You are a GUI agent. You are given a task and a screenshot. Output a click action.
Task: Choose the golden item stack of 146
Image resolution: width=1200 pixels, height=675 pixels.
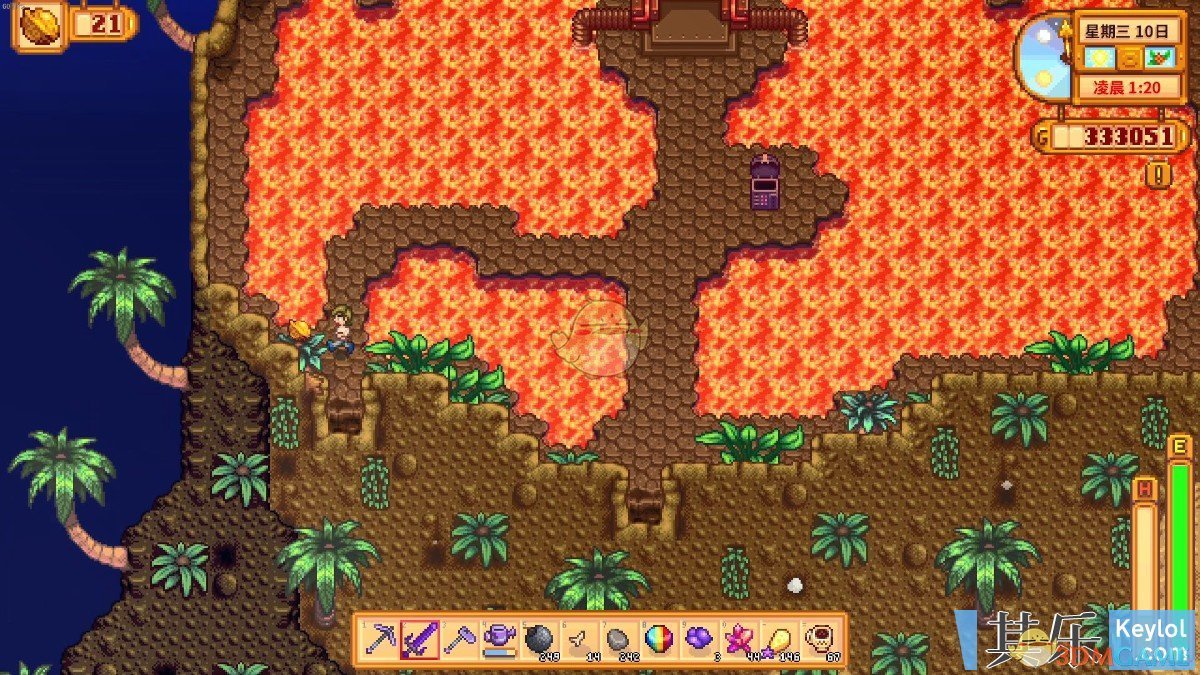tap(779, 639)
